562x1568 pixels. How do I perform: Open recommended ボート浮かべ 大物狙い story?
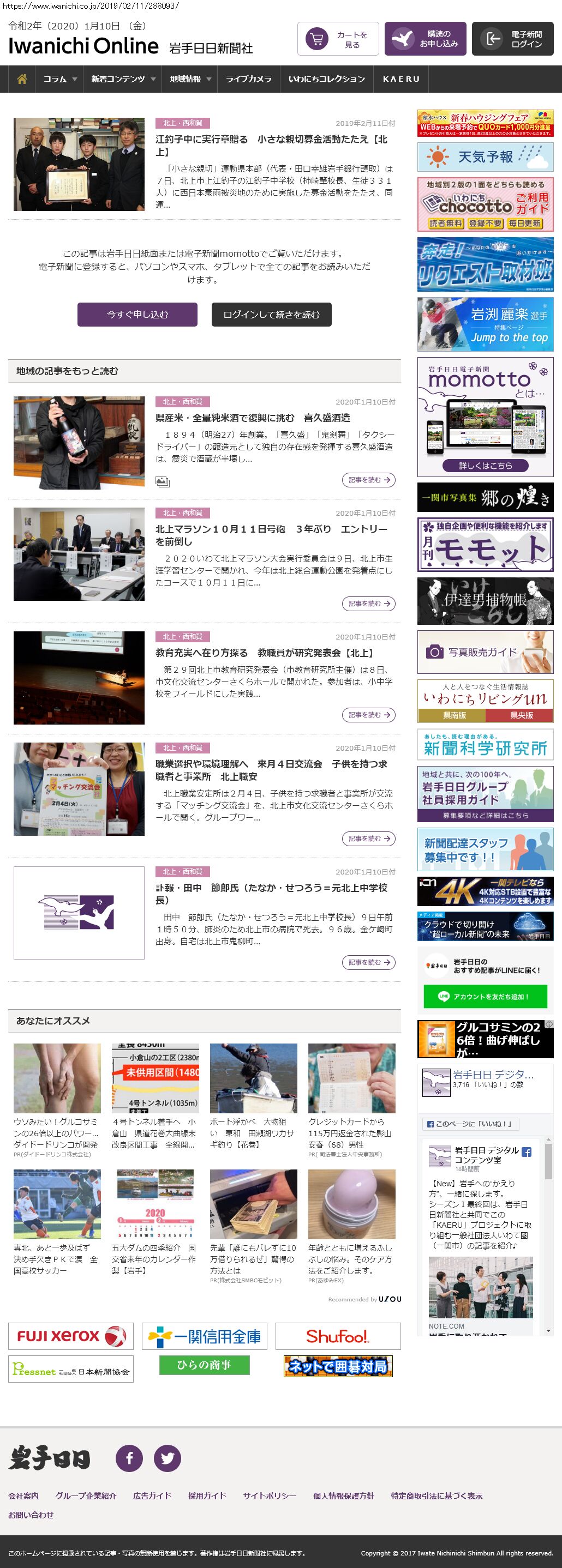click(253, 1133)
